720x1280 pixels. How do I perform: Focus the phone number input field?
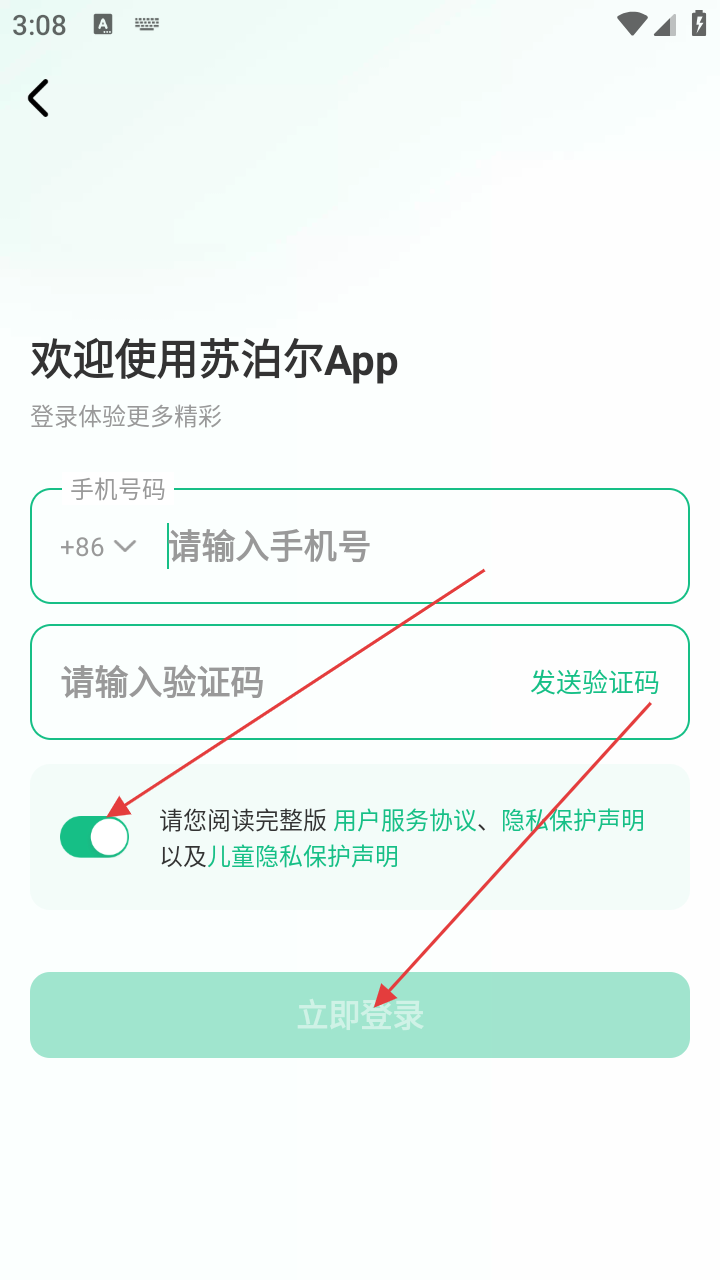[420, 547]
